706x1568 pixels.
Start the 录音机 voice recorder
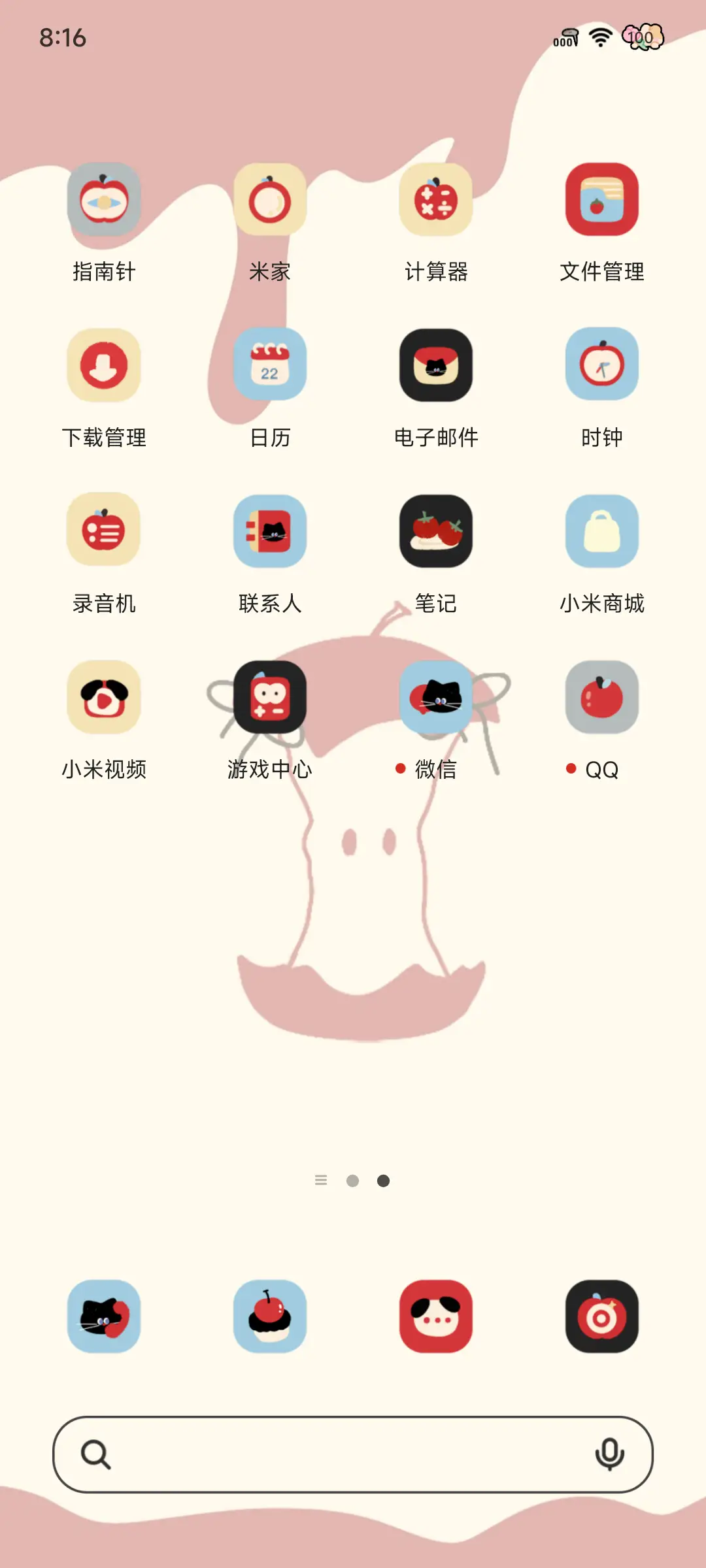(103, 531)
